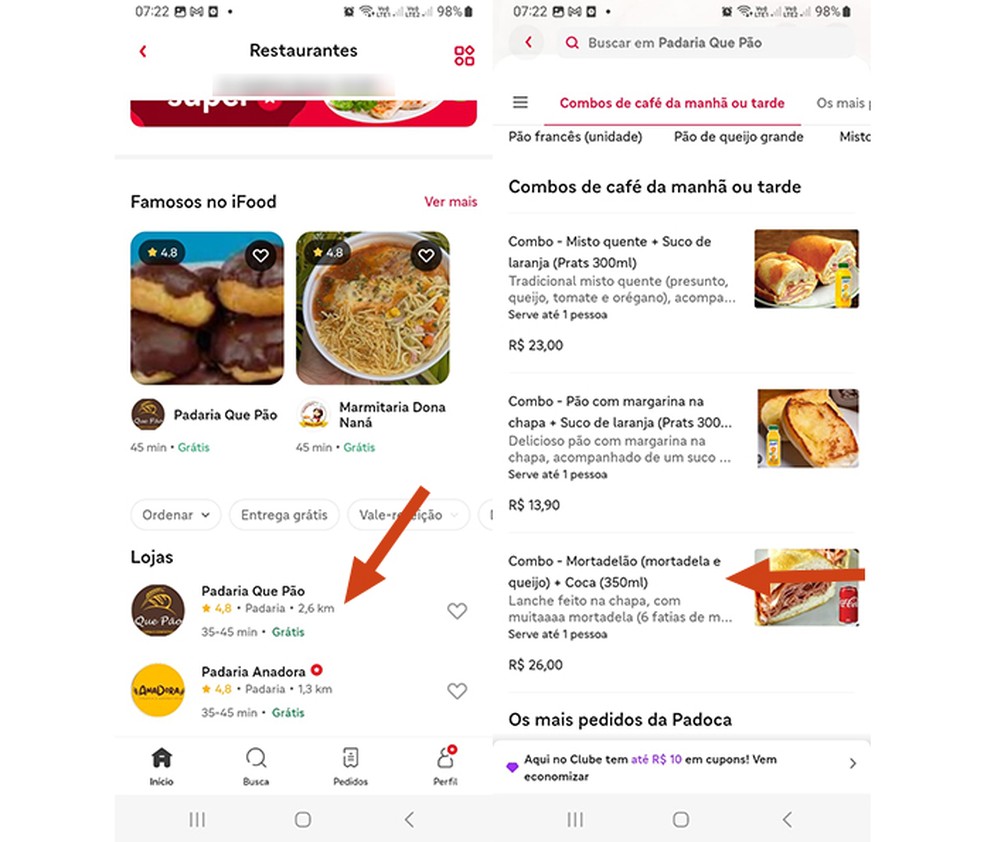Open Ver mais for Famosos no iFood
984x842 pixels.
point(450,202)
